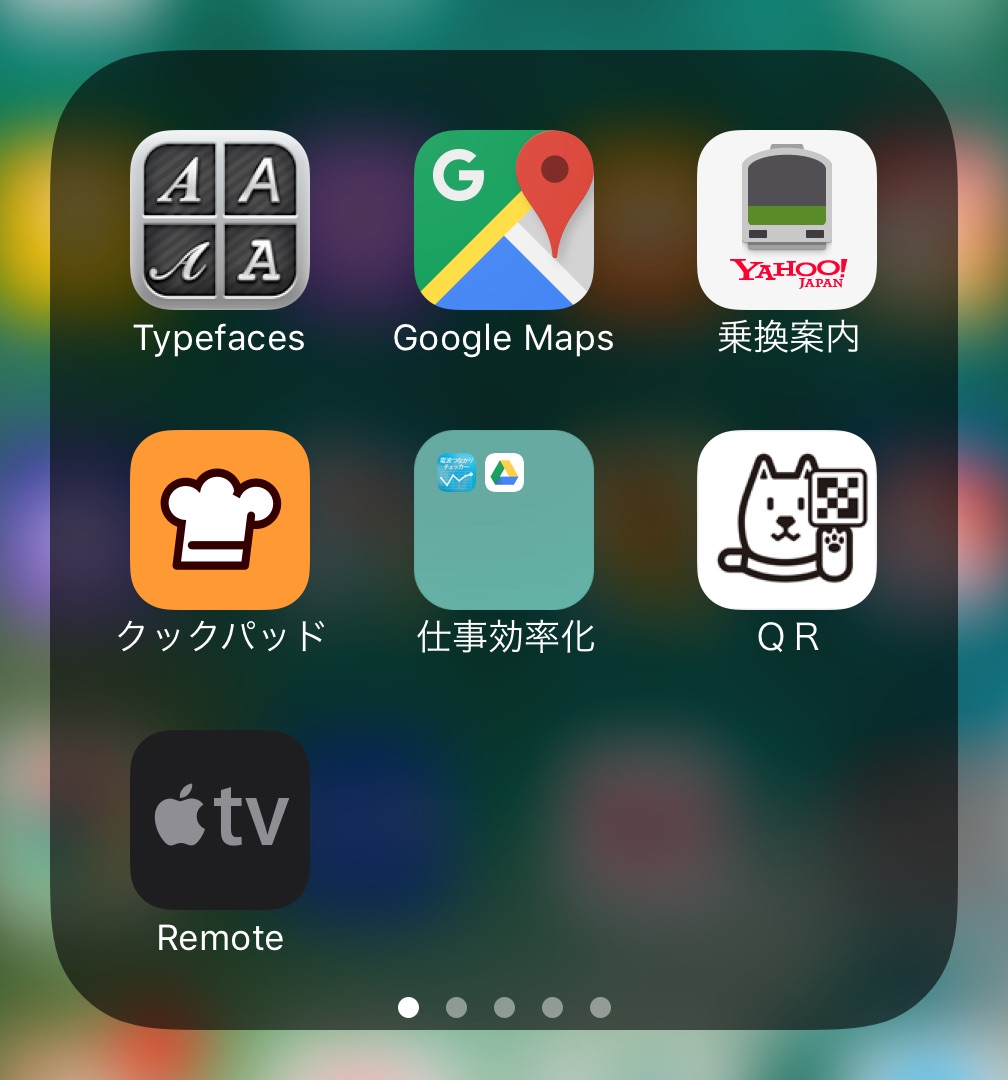
Task: Open the Apple TV Remote app
Action: tap(220, 820)
